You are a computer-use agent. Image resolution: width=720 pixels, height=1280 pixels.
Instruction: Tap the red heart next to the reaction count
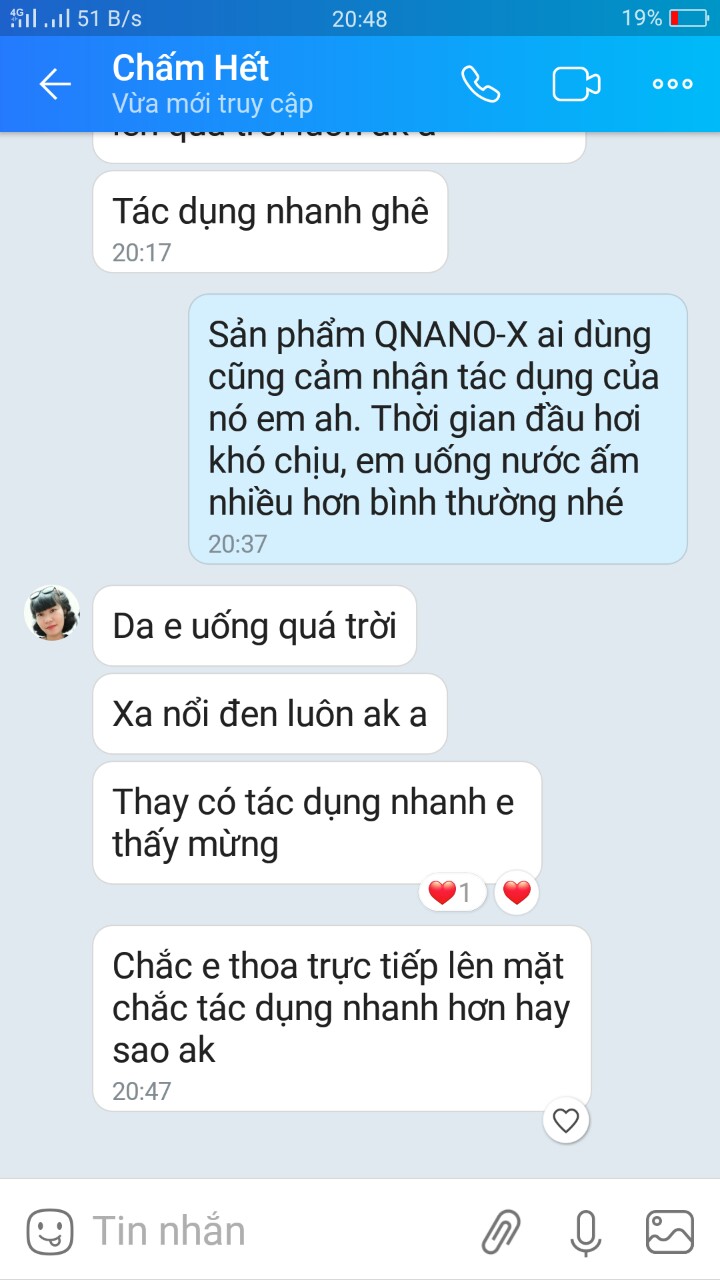coord(516,892)
